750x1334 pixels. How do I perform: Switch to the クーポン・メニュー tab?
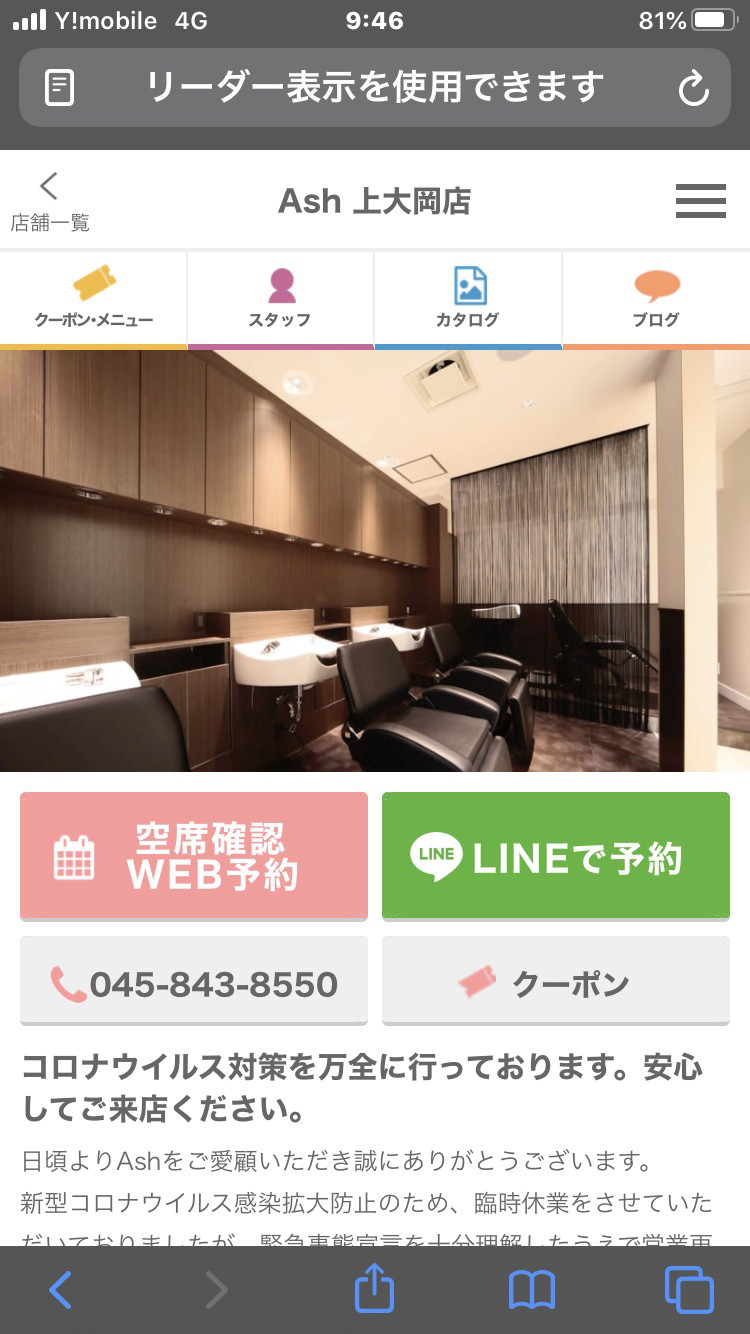pyautogui.click(x=94, y=299)
